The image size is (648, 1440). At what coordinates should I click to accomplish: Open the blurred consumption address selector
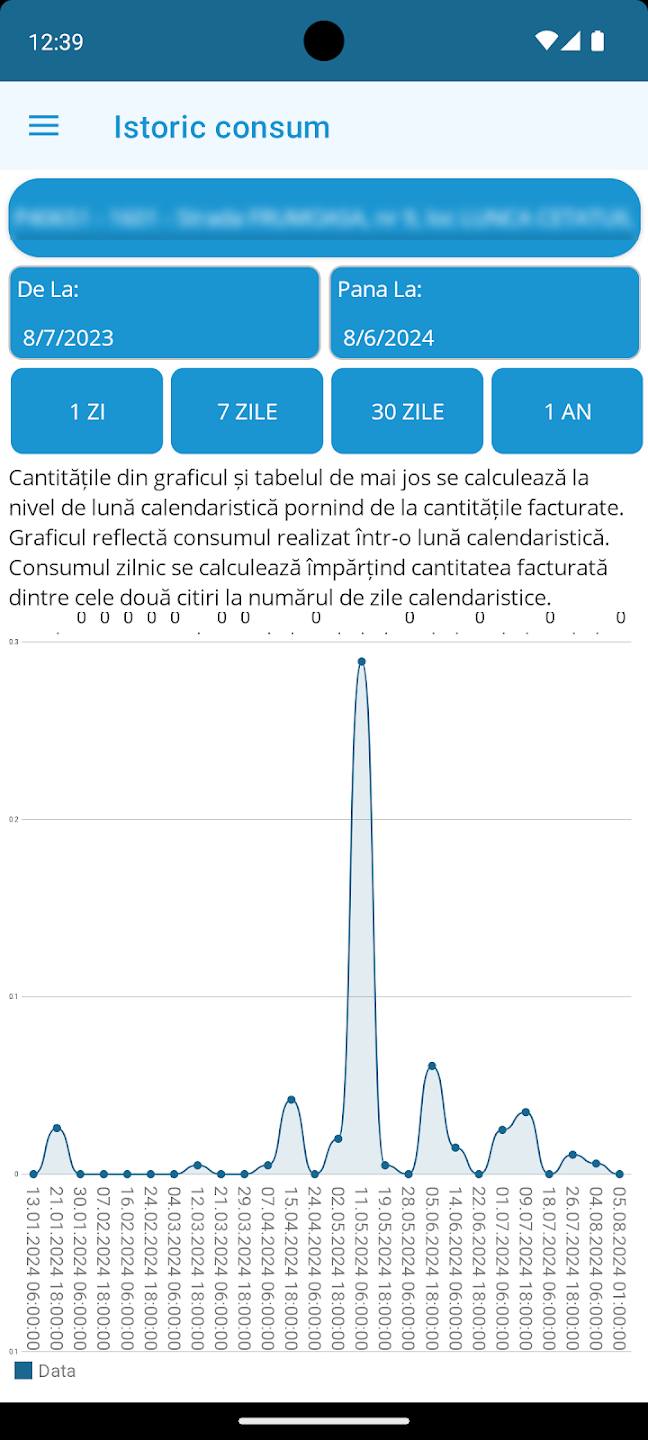click(324, 217)
